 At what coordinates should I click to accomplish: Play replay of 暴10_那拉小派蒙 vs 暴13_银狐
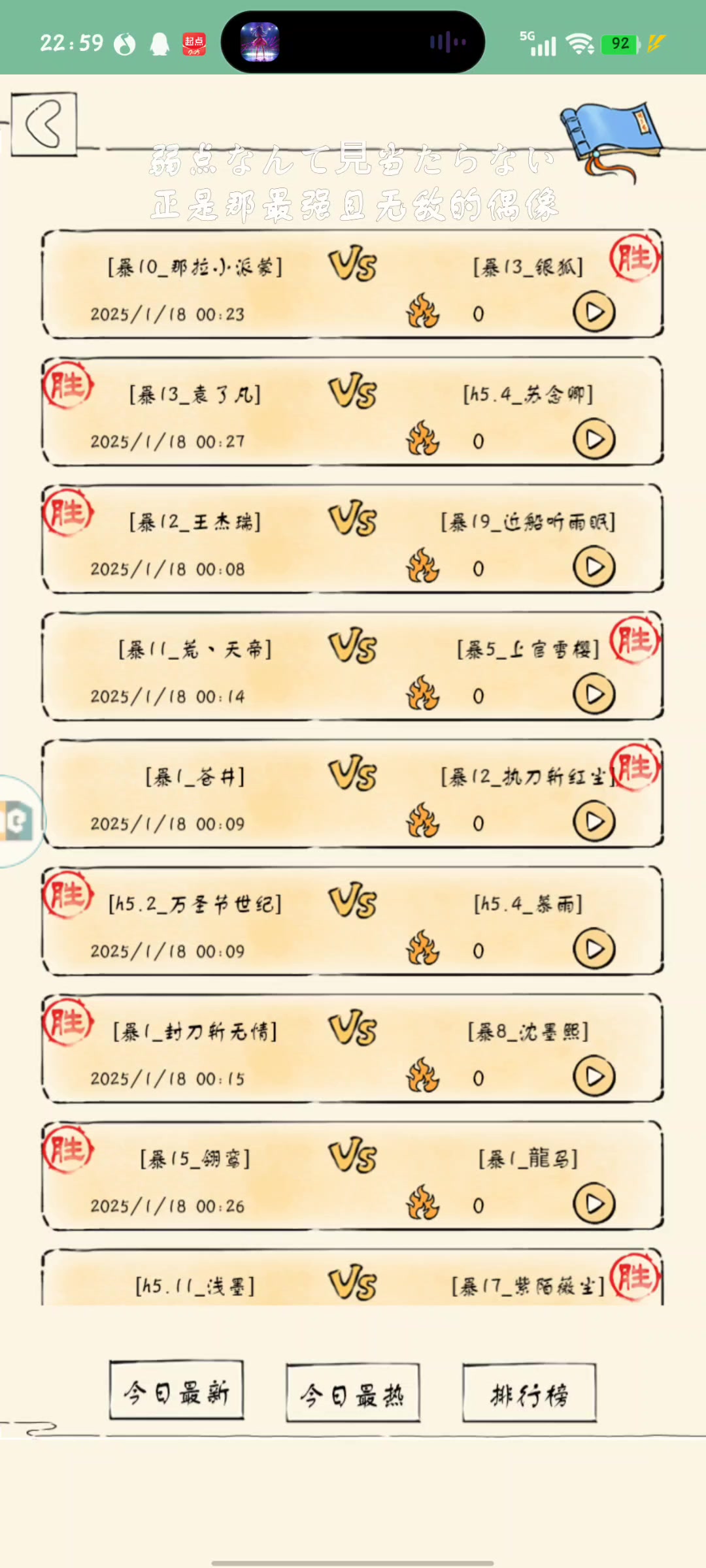coord(594,312)
